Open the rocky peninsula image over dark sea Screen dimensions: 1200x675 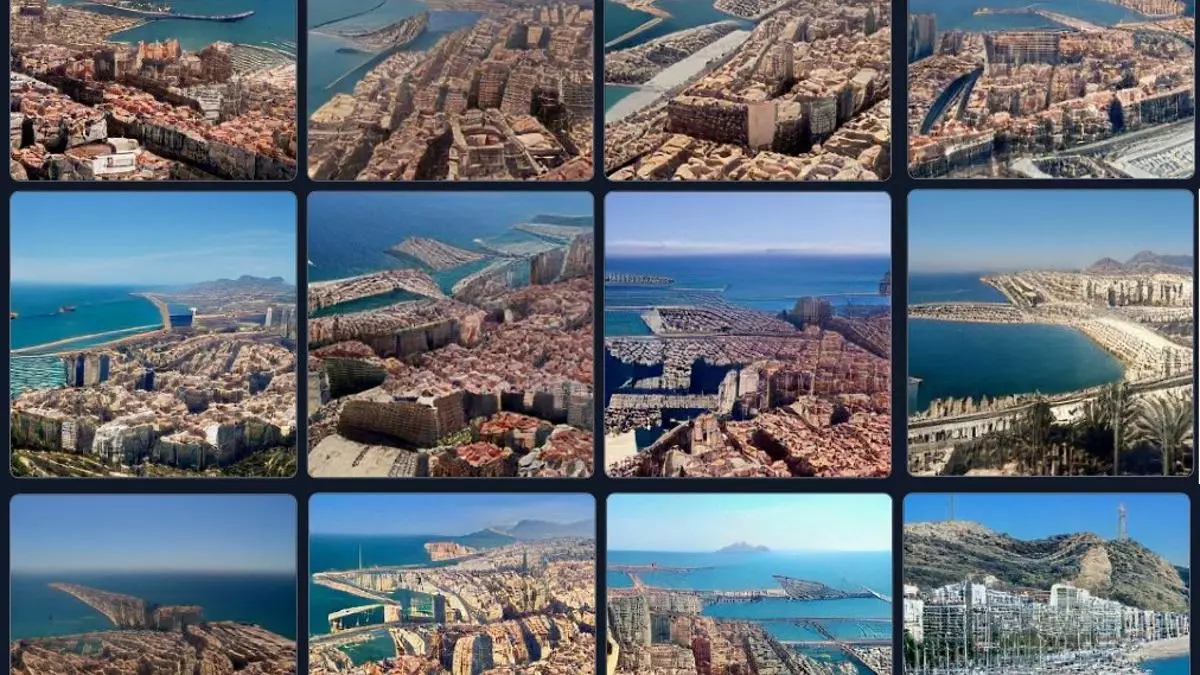pyautogui.click(x=153, y=583)
